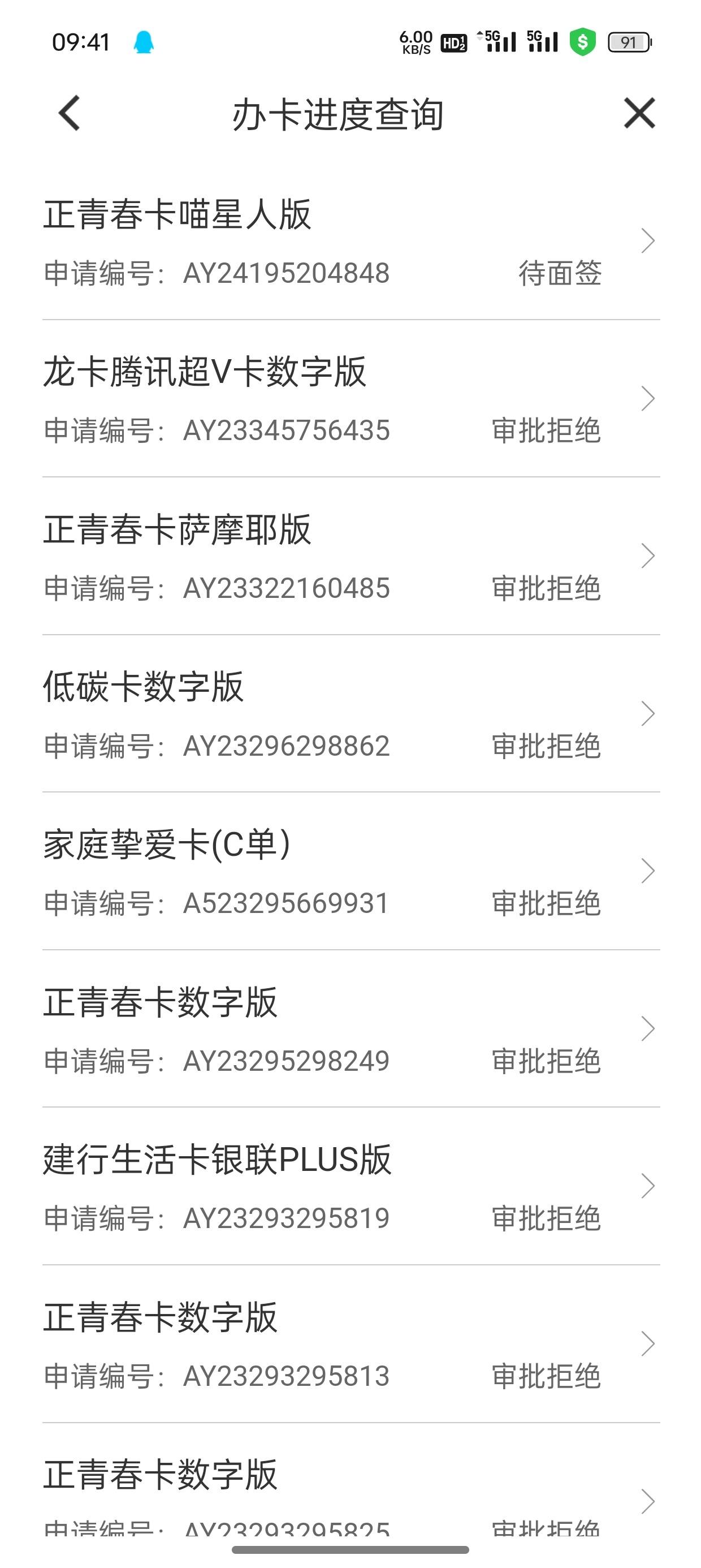Open the 龙卡腾讯超V卡数字版 application
The image size is (701, 1568).
pyautogui.click(x=351, y=399)
